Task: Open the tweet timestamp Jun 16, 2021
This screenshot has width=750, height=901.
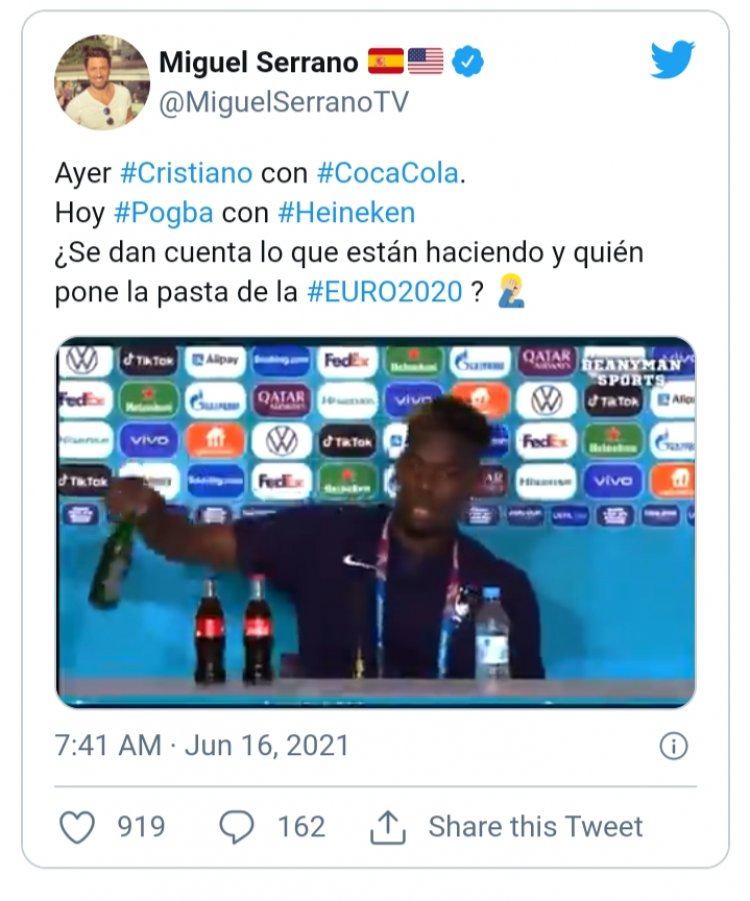Action: click(x=202, y=746)
